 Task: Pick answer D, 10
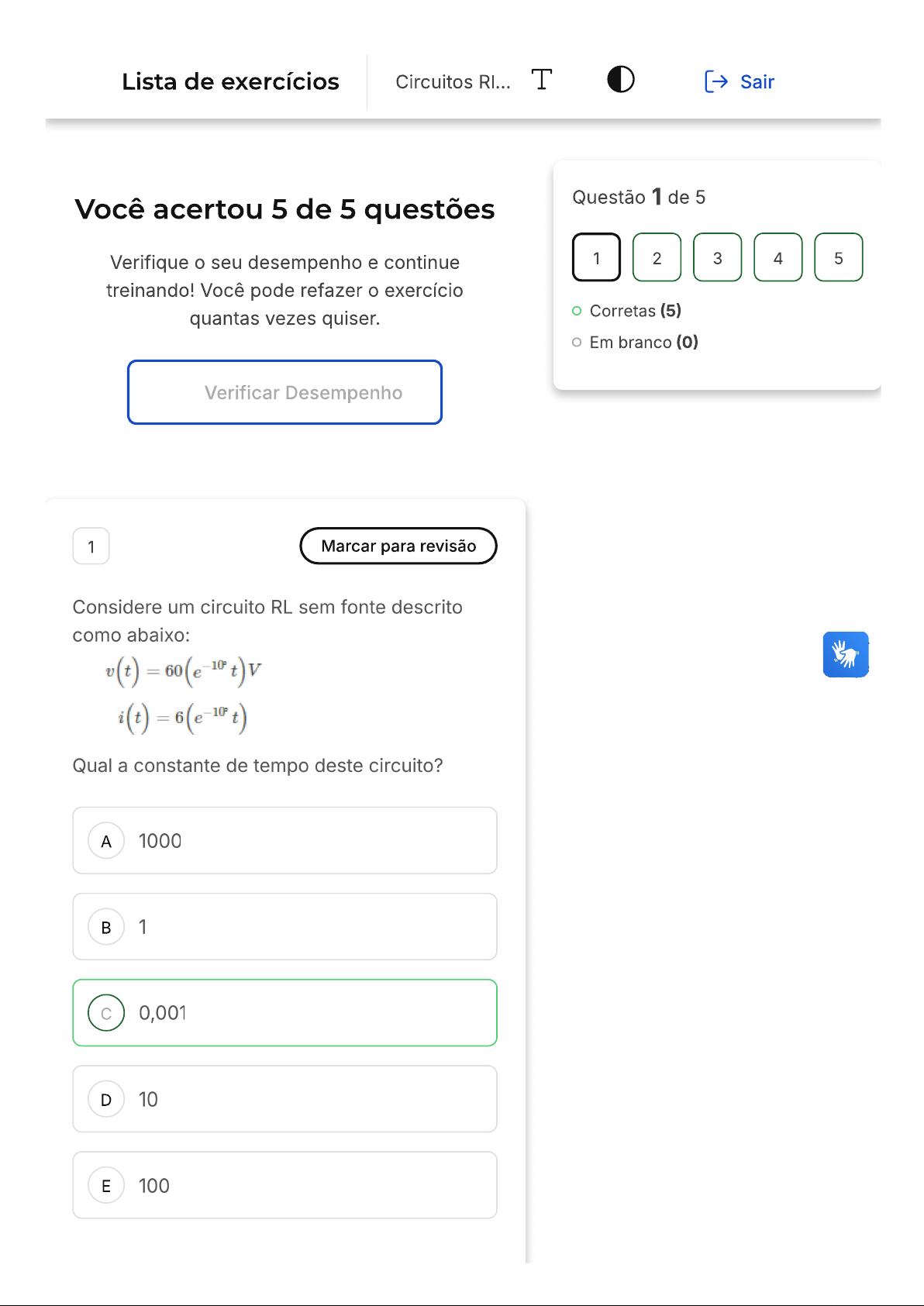tap(284, 1099)
